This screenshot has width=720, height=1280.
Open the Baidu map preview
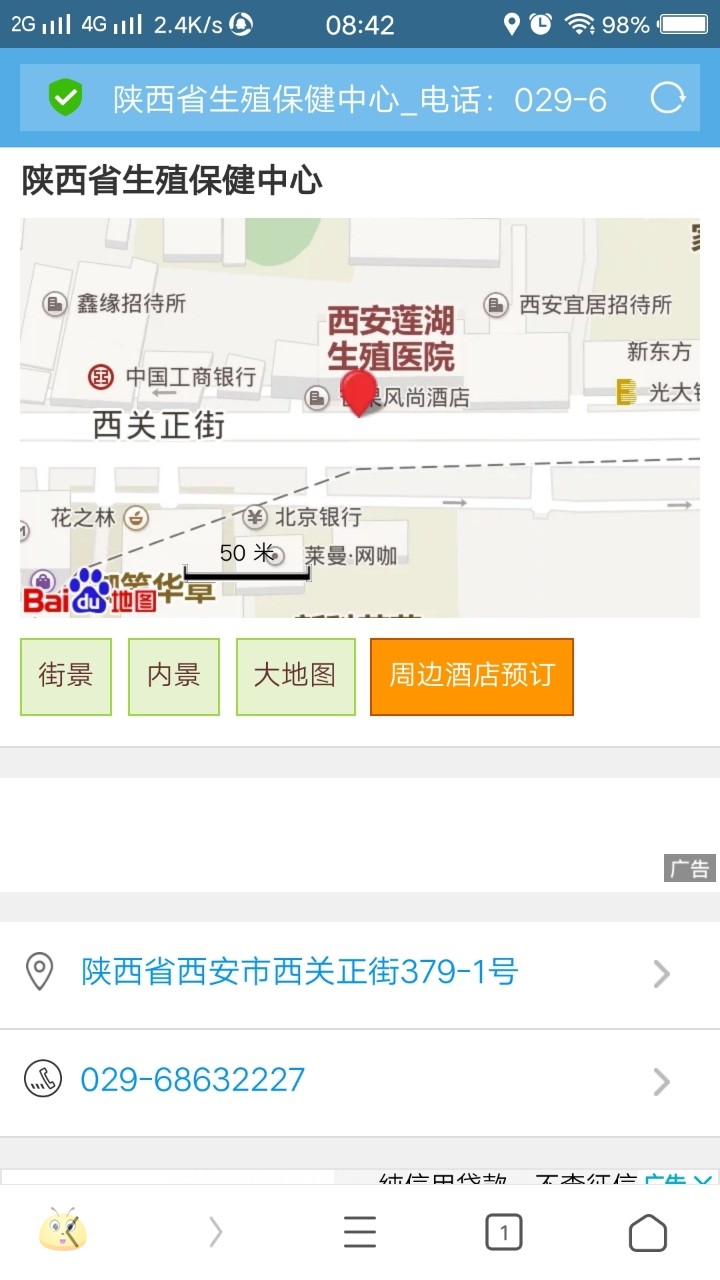(360, 417)
